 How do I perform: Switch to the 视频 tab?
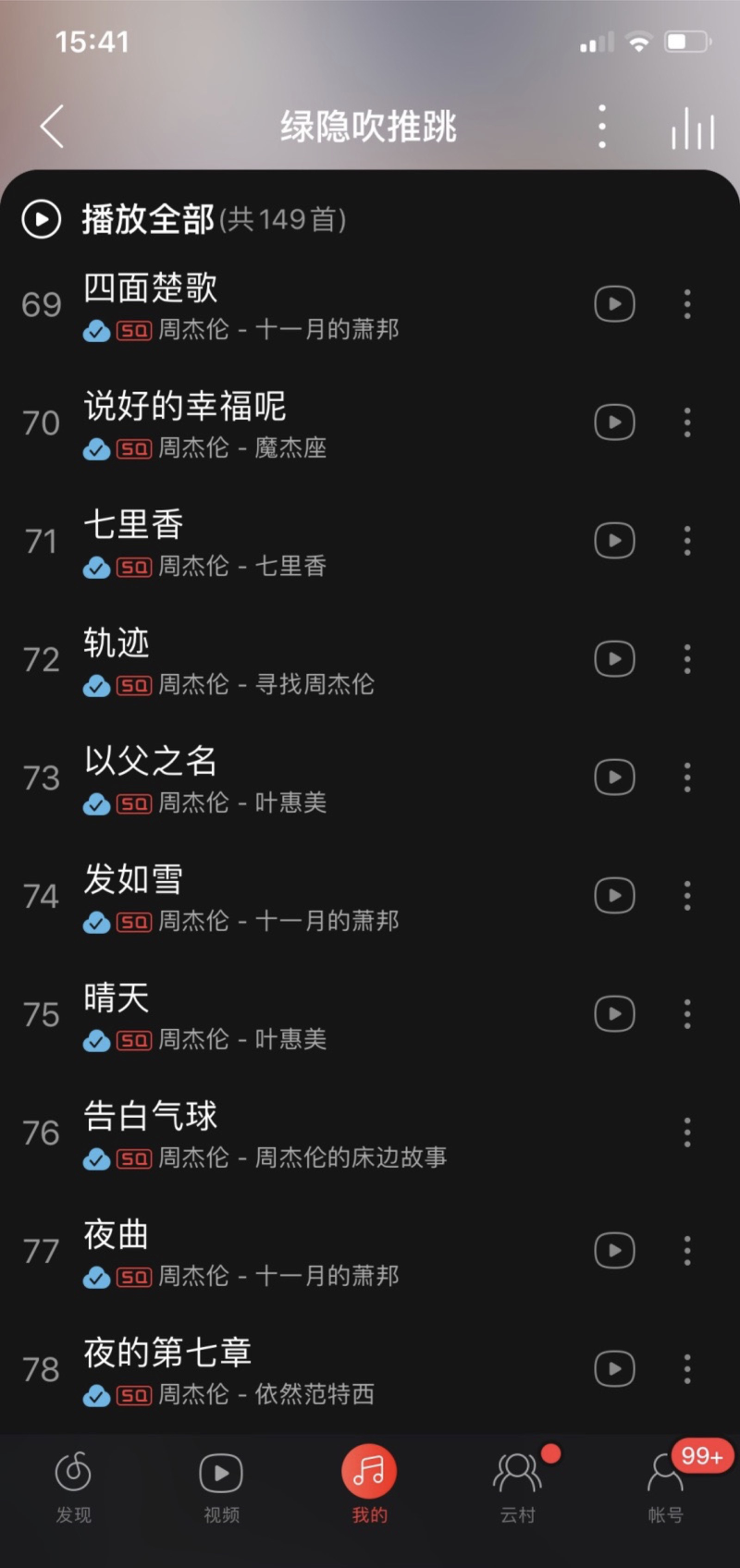221,1486
